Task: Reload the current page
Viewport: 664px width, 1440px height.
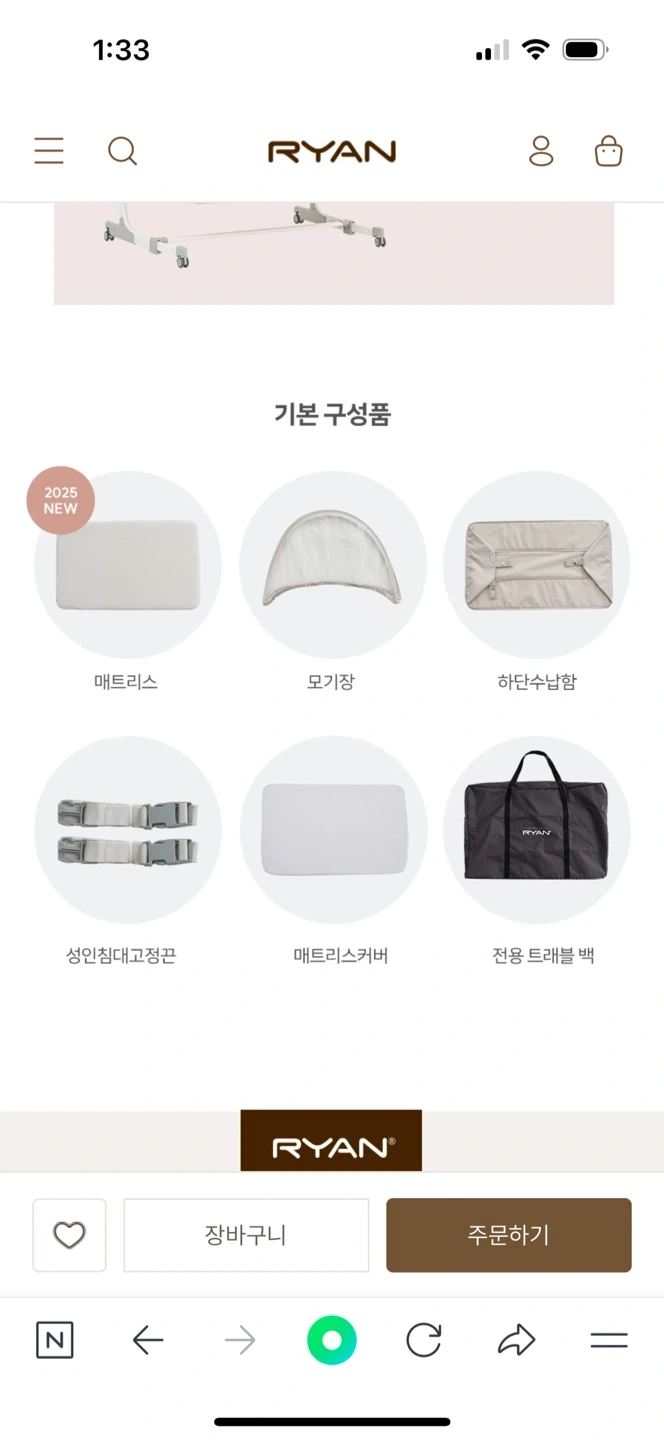Action: (424, 1340)
